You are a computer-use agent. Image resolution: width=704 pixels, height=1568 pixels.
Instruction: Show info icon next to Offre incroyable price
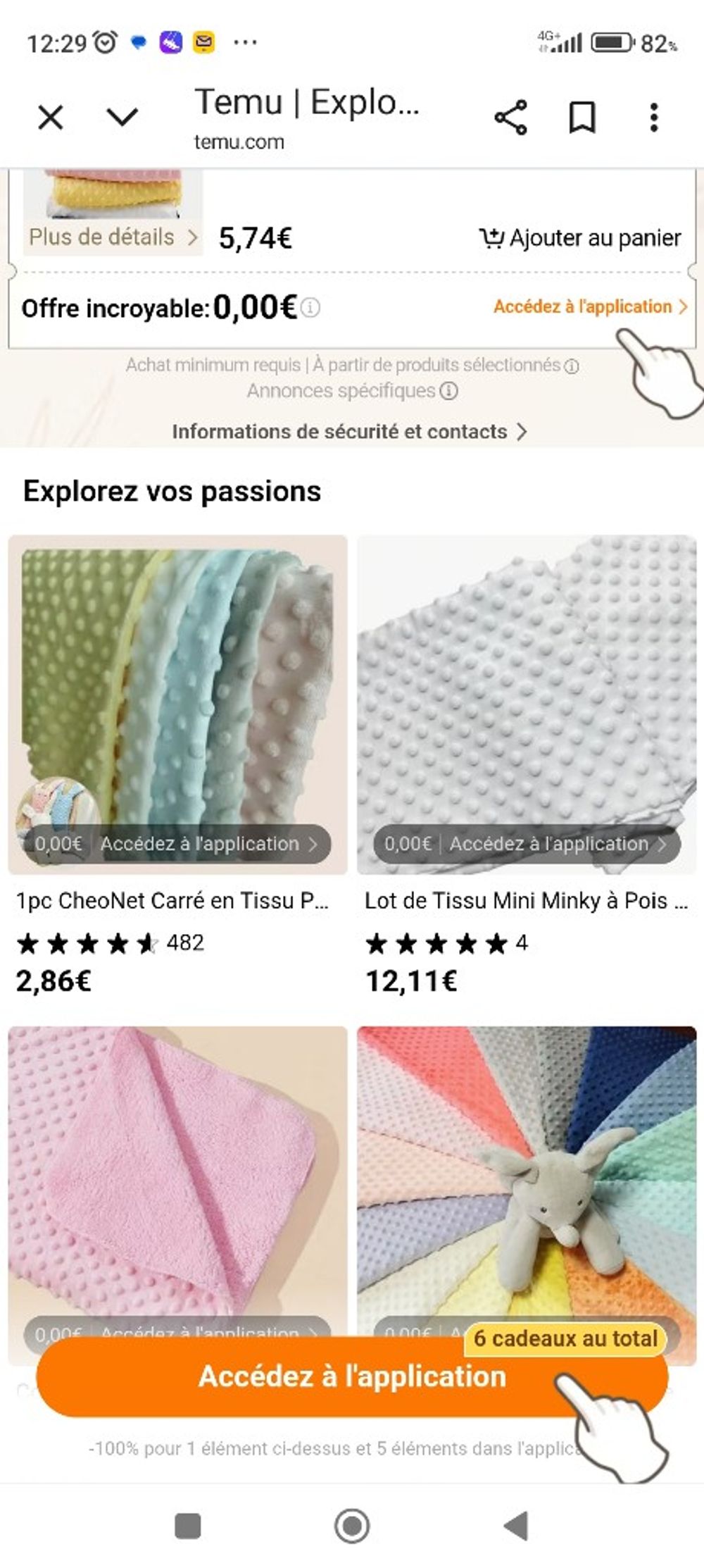[x=311, y=308]
